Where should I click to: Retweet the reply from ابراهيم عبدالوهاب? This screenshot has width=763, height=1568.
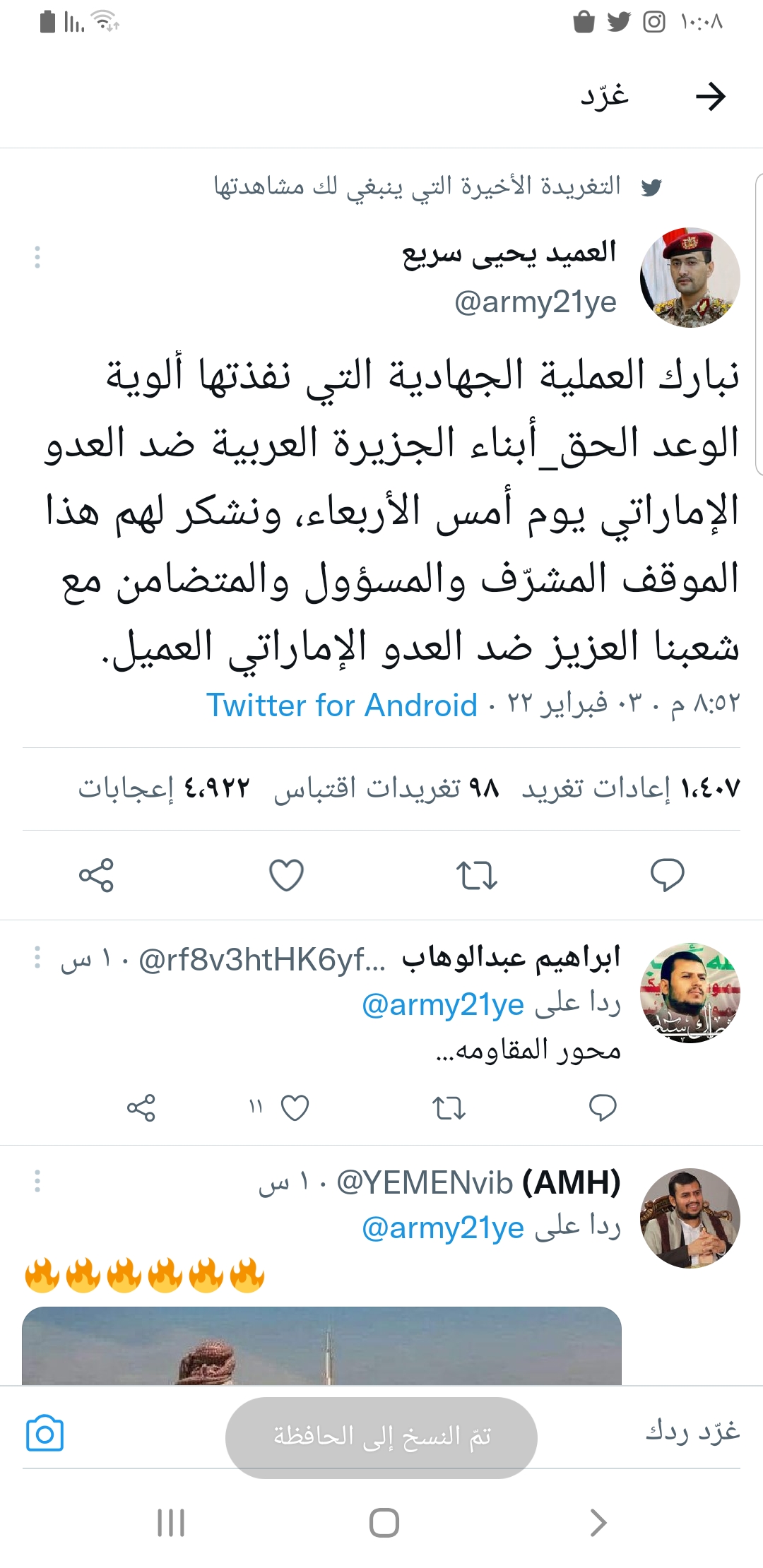pos(449,1108)
